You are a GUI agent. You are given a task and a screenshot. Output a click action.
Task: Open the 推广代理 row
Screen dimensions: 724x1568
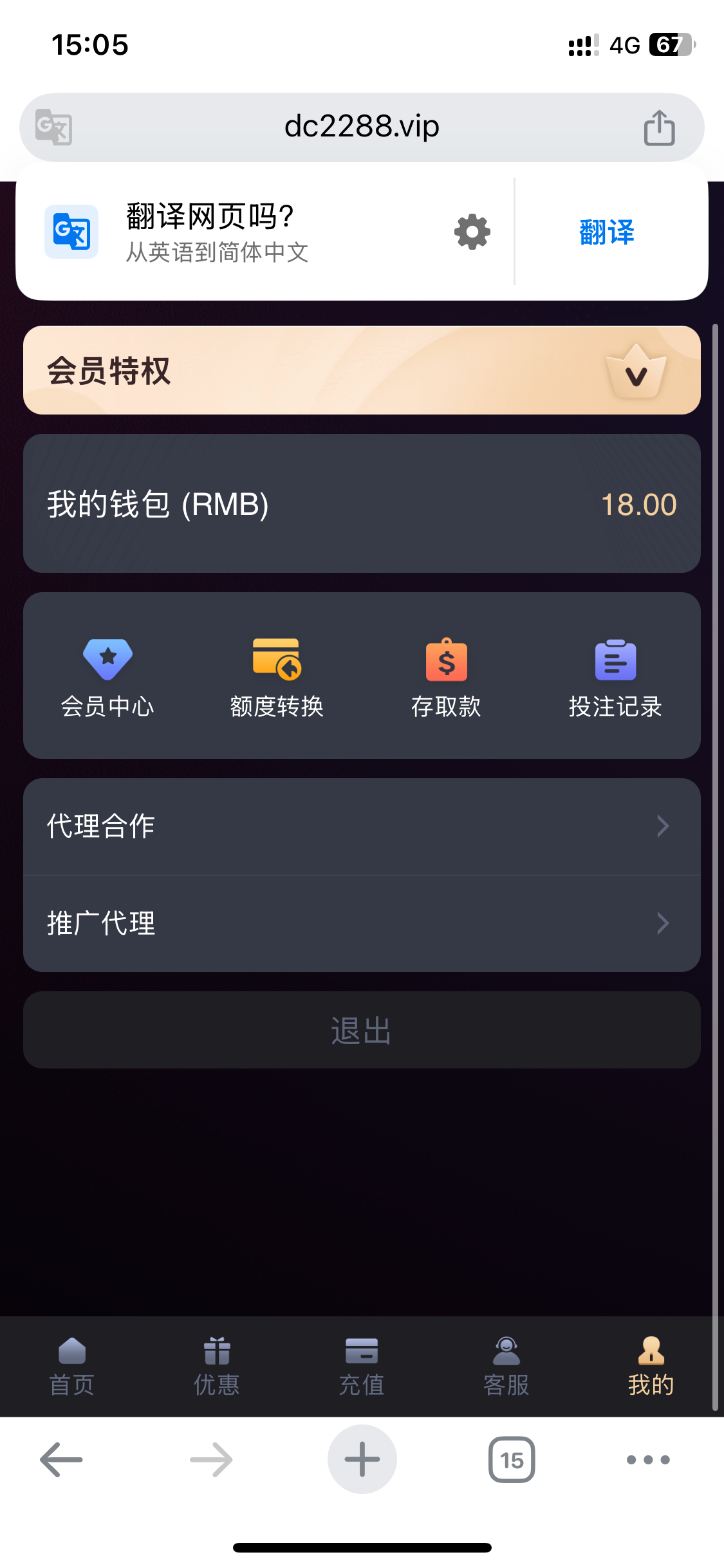[x=362, y=924]
